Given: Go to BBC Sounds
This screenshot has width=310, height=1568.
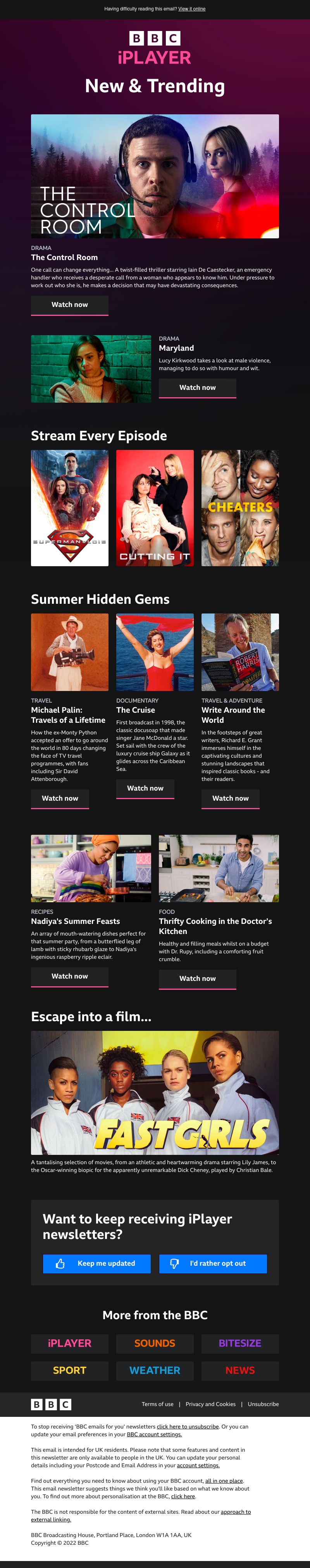Looking at the screenshot, I should click(x=155, y=1343).
